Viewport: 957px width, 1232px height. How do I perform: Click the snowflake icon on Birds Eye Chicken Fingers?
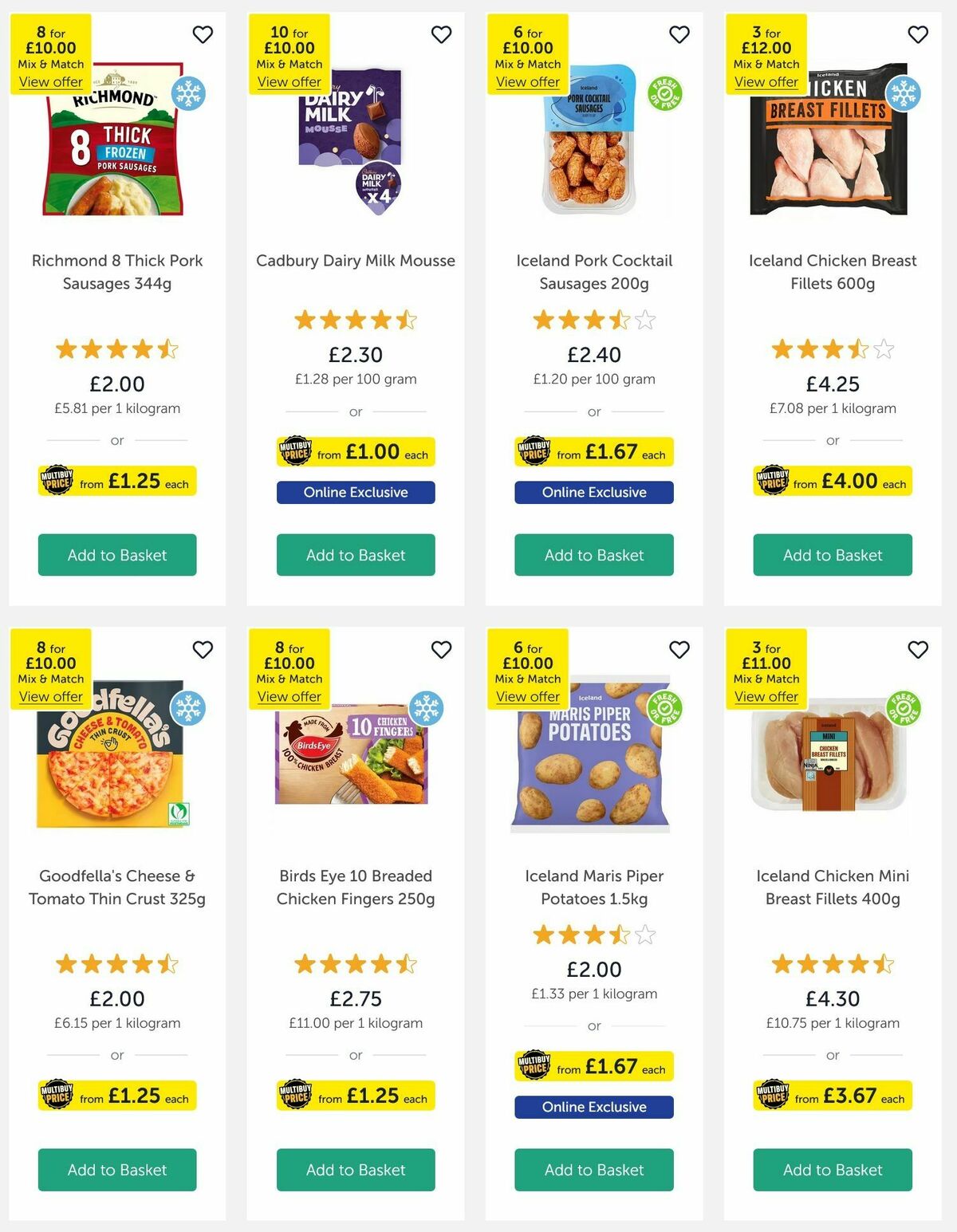[425, 709]
